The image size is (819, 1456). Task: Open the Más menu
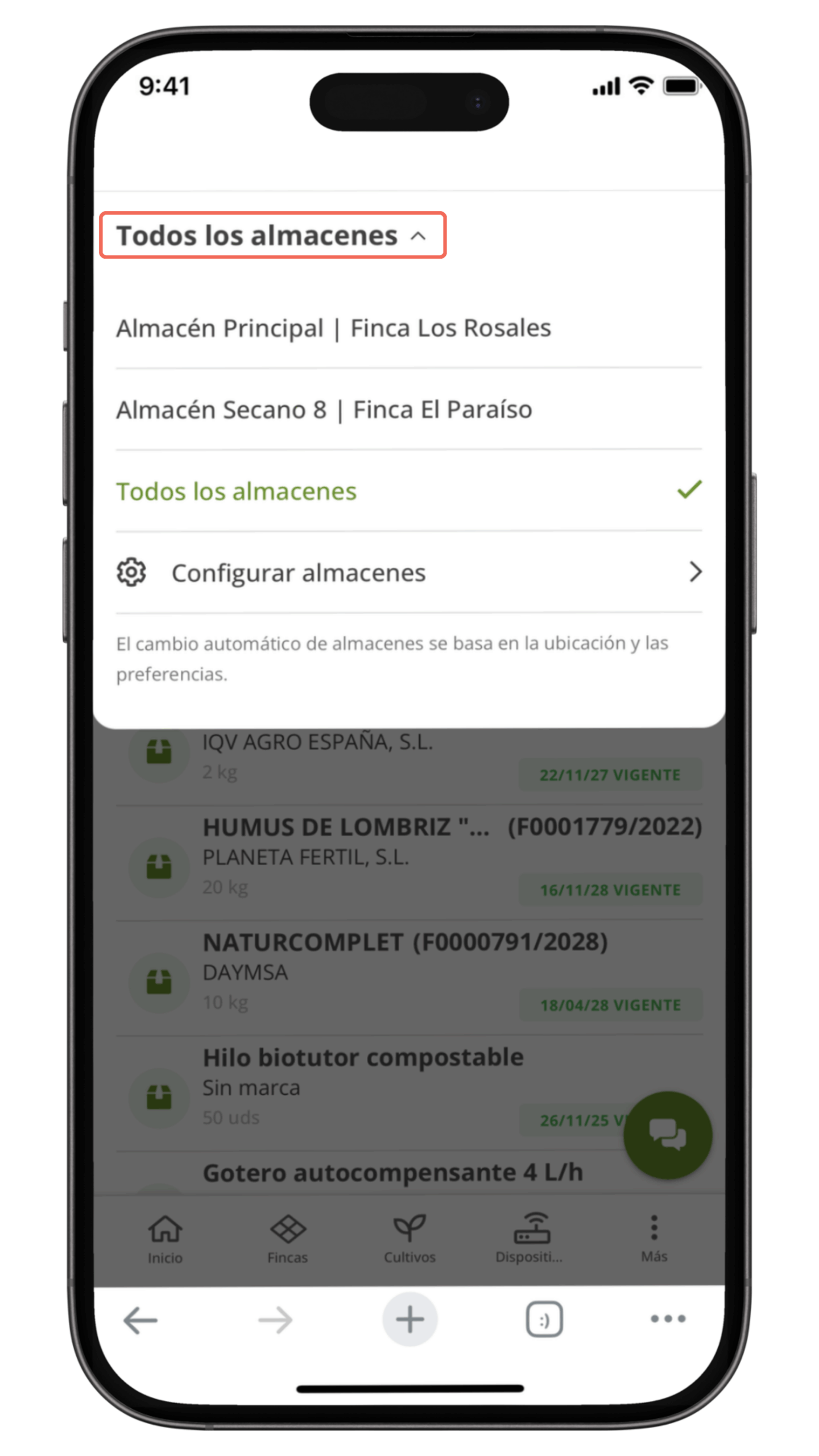click(654, 1239)
